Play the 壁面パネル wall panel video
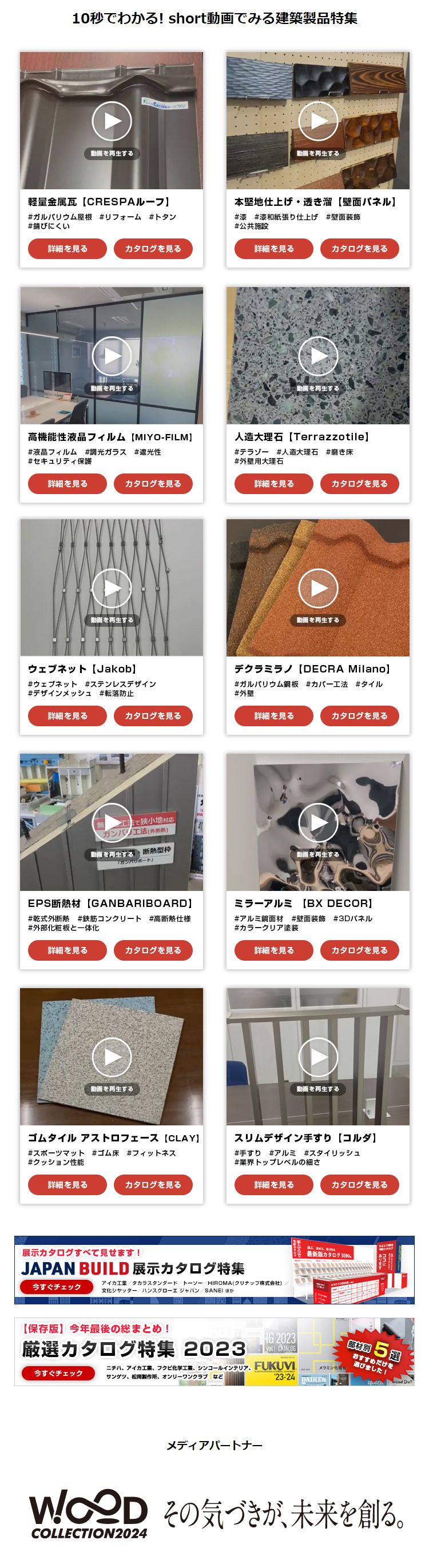This screenshot has height=1568, width=429. (x=317, y=121)
